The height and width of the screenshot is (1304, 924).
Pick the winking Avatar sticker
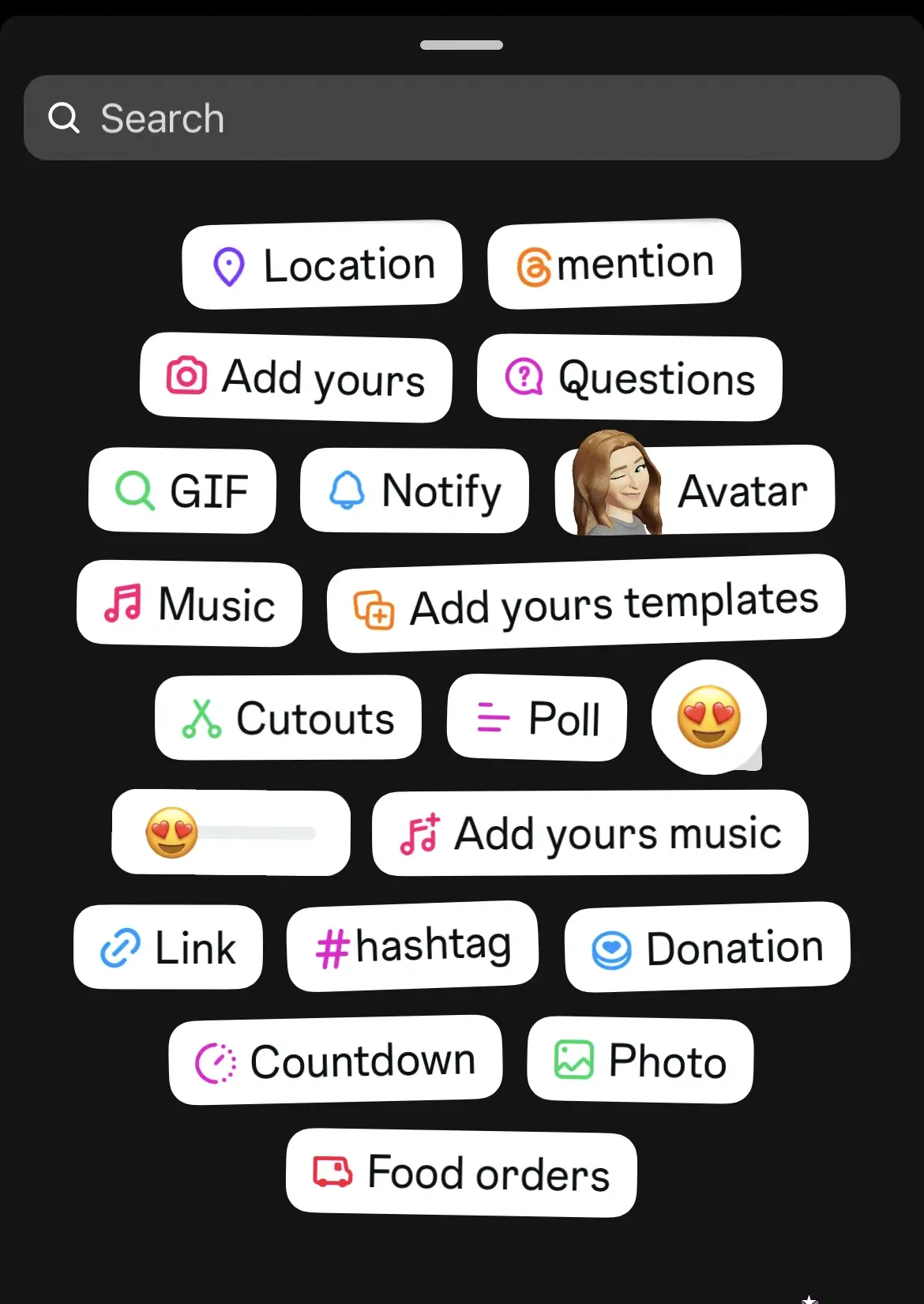click(x=693, y=490)
